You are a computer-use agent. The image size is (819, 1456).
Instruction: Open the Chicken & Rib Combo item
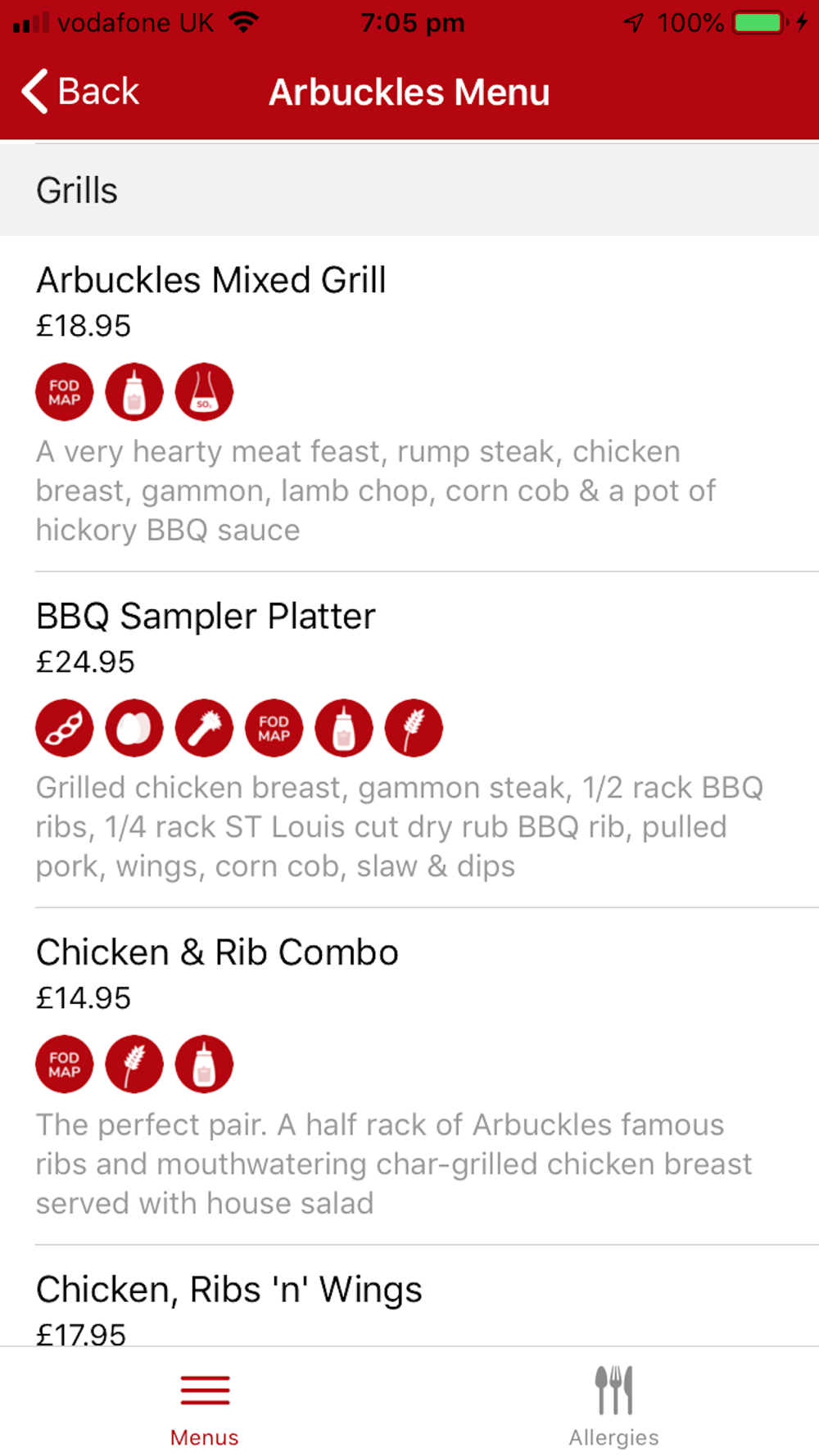[x=217, y=953]
